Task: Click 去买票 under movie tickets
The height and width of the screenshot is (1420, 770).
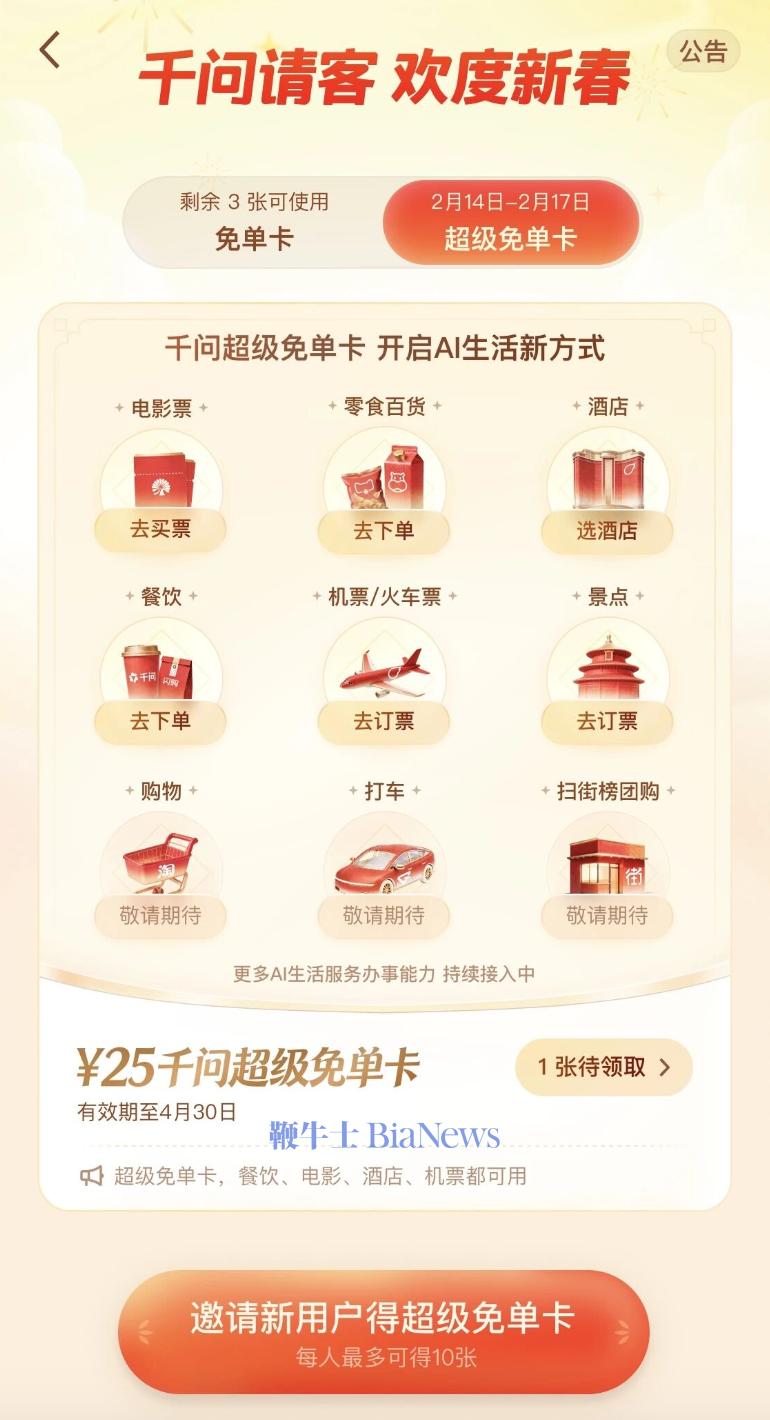Action: pos(161,531)
